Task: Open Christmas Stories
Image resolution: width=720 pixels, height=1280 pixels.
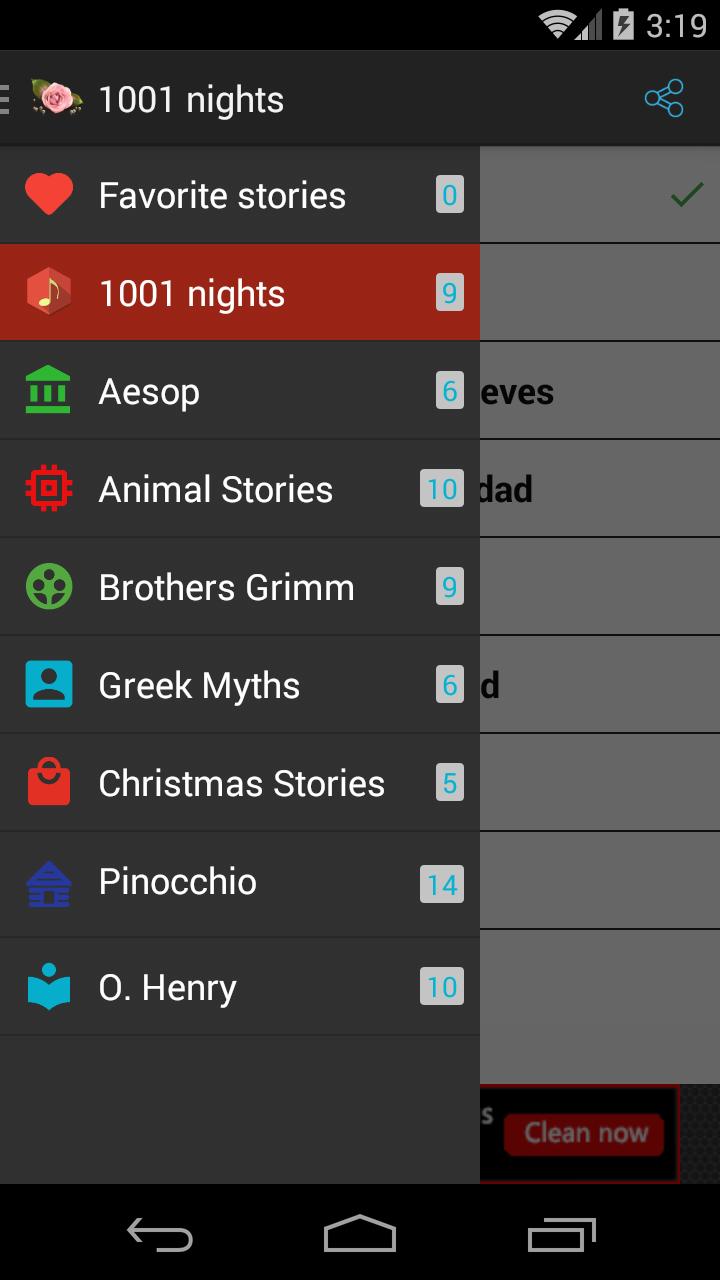Action: click(241, 784)
